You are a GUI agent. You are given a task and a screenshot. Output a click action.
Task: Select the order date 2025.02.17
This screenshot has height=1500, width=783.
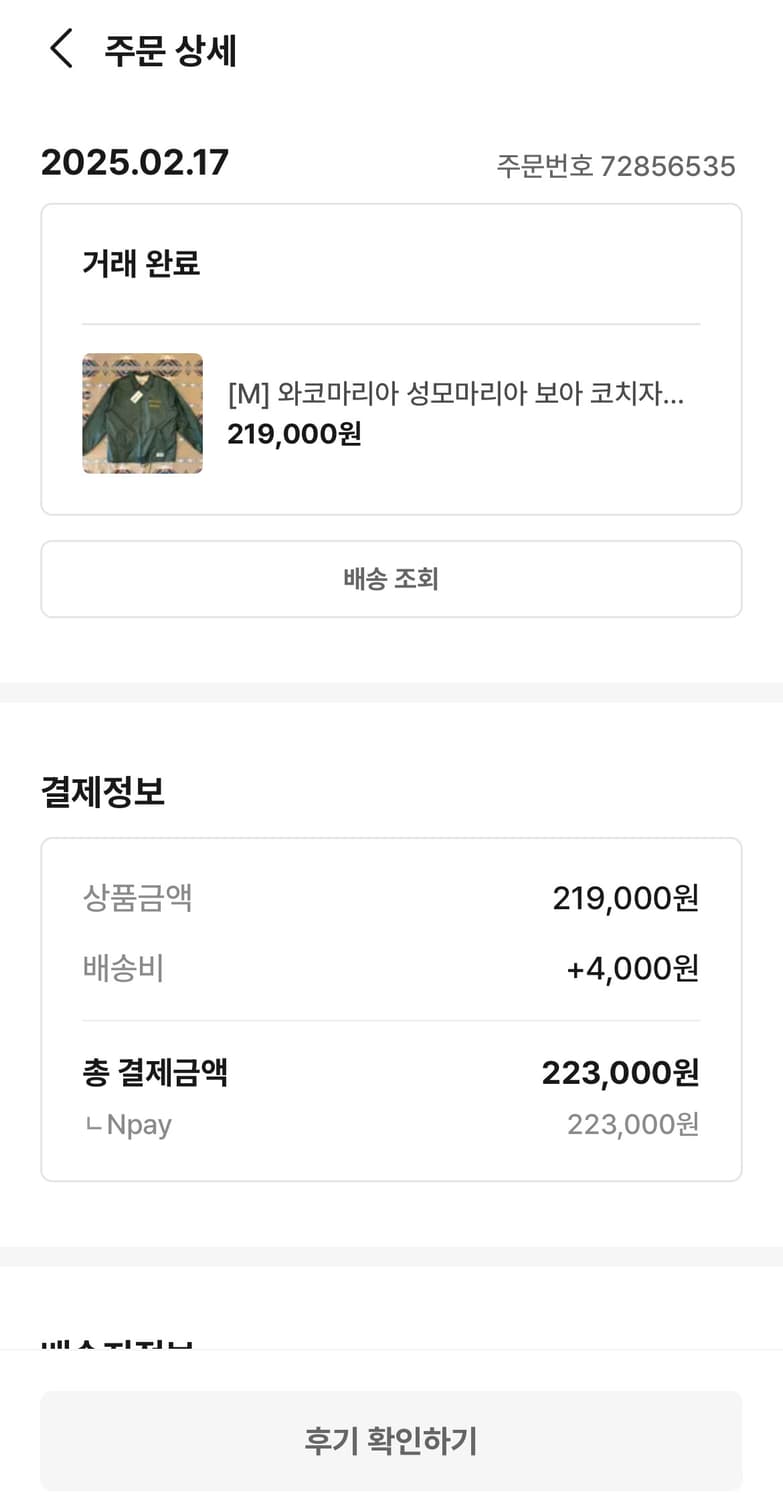tap(135, 161)
